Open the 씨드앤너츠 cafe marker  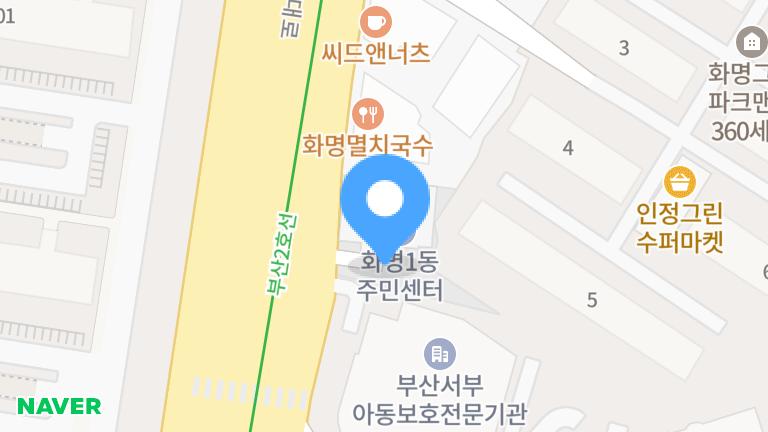click(377, 20)
